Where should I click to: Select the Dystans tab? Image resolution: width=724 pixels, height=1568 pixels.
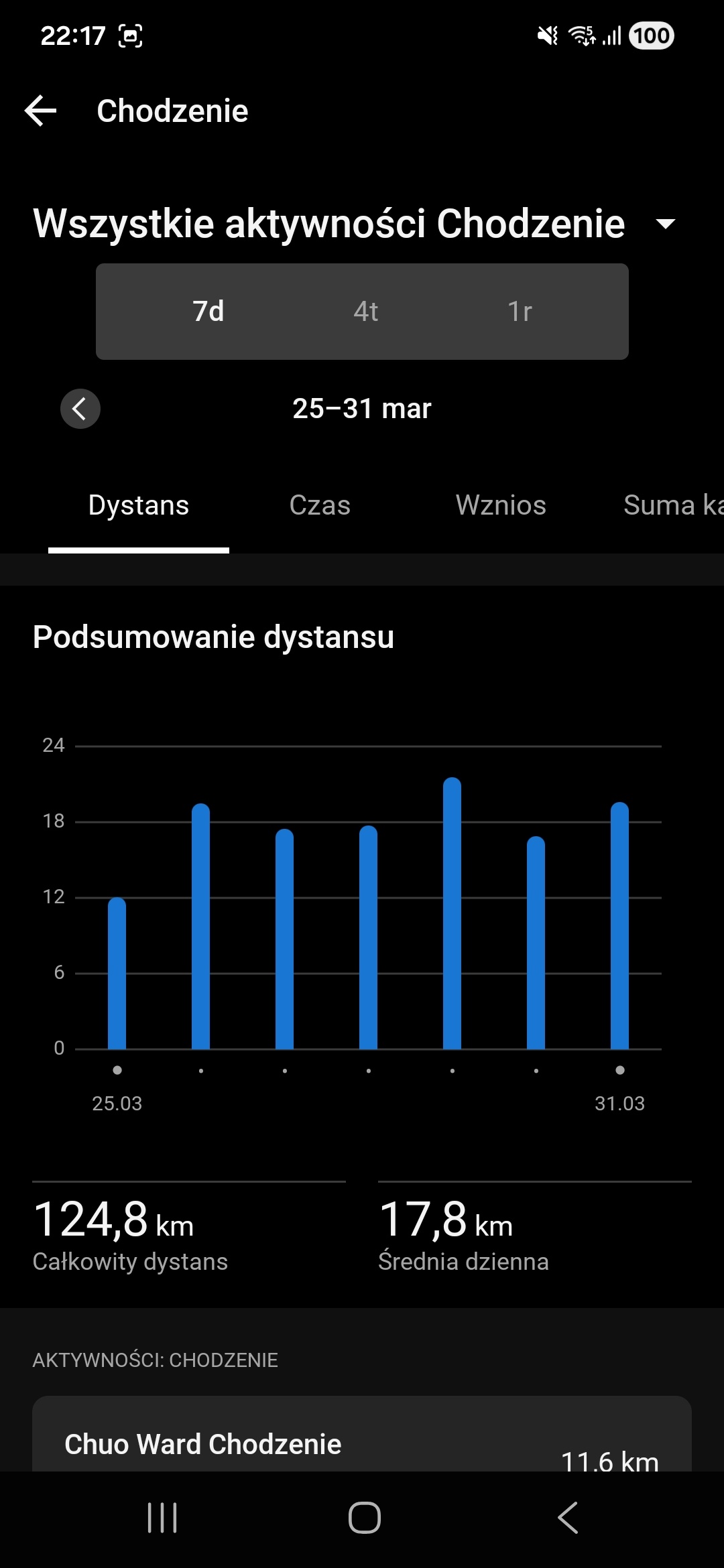pyautogui.click(x=139, y=505)
